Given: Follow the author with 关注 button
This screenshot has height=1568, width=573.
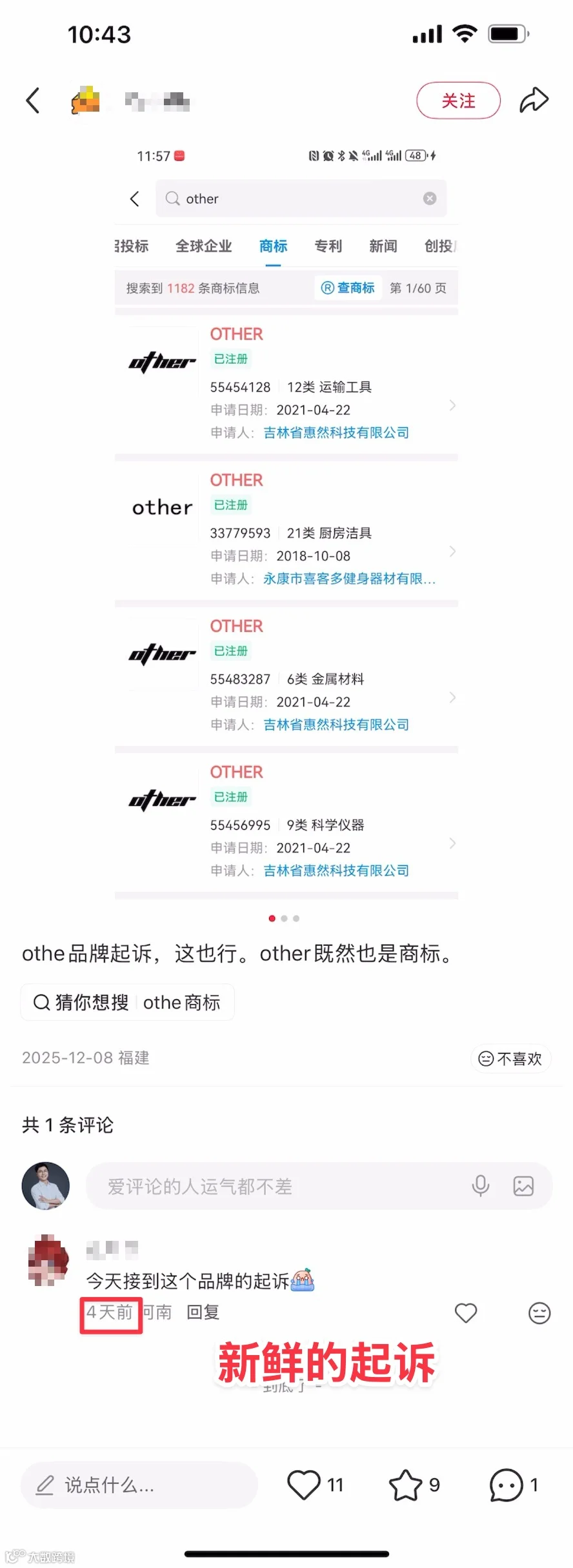Looking at the screenshot, I should pos(458,101).
